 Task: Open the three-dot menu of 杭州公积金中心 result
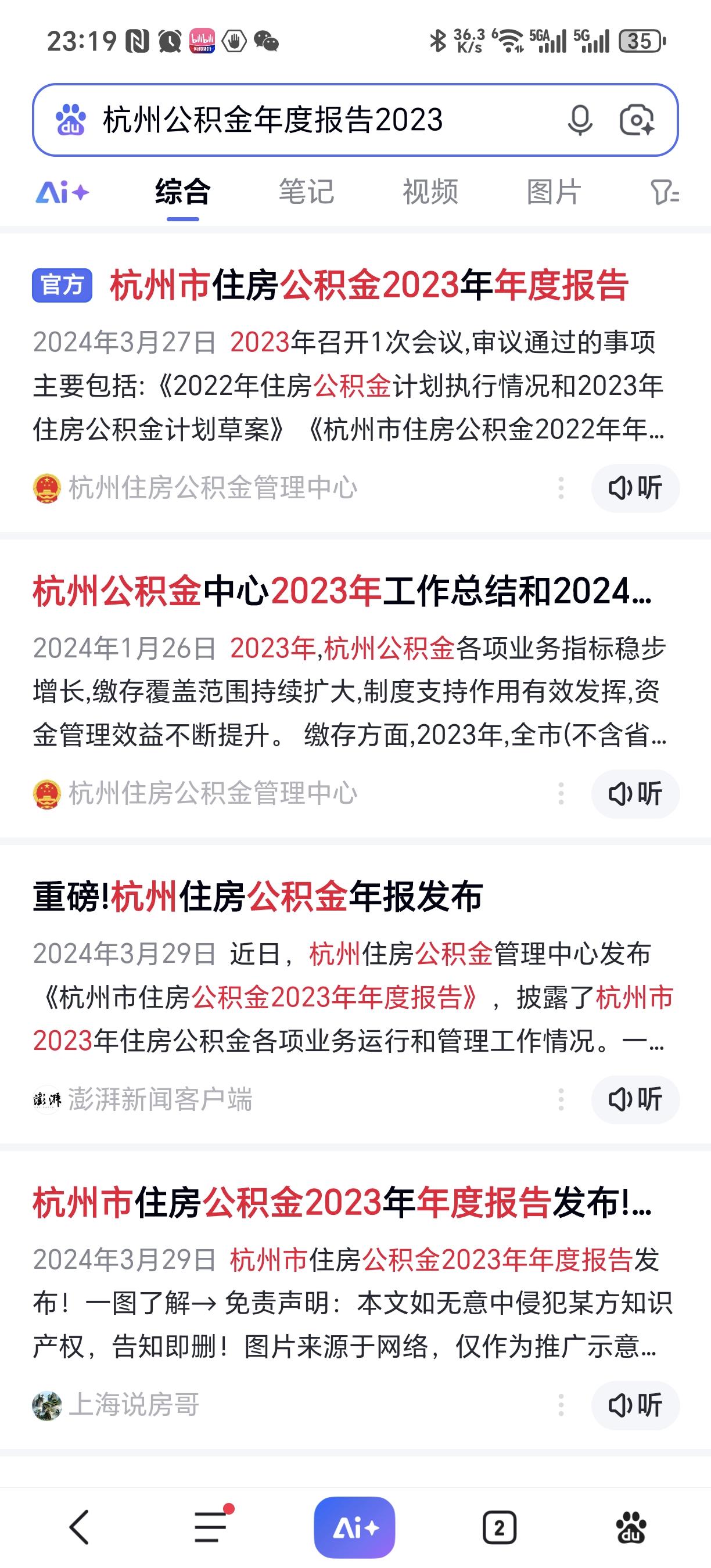pyautogui.click(x=560, y=793)
